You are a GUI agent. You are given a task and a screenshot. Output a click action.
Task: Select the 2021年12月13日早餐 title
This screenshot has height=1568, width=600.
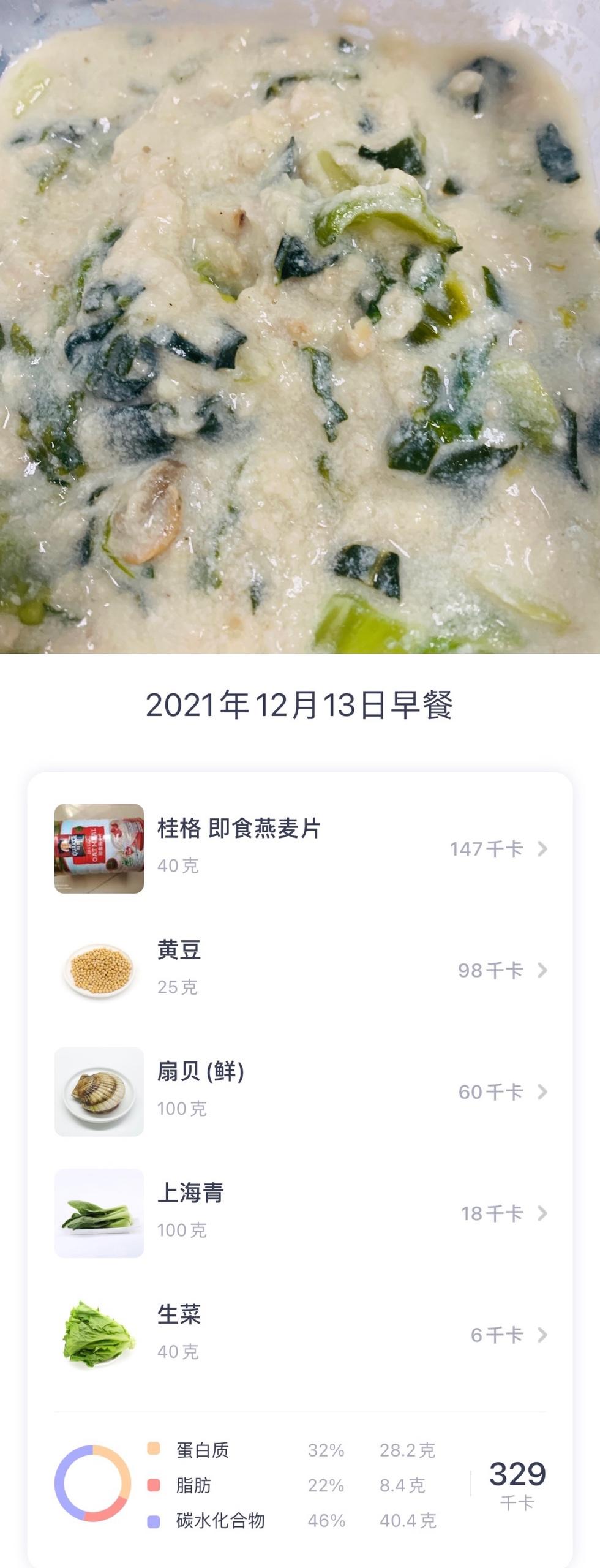[x=299, y=707]
